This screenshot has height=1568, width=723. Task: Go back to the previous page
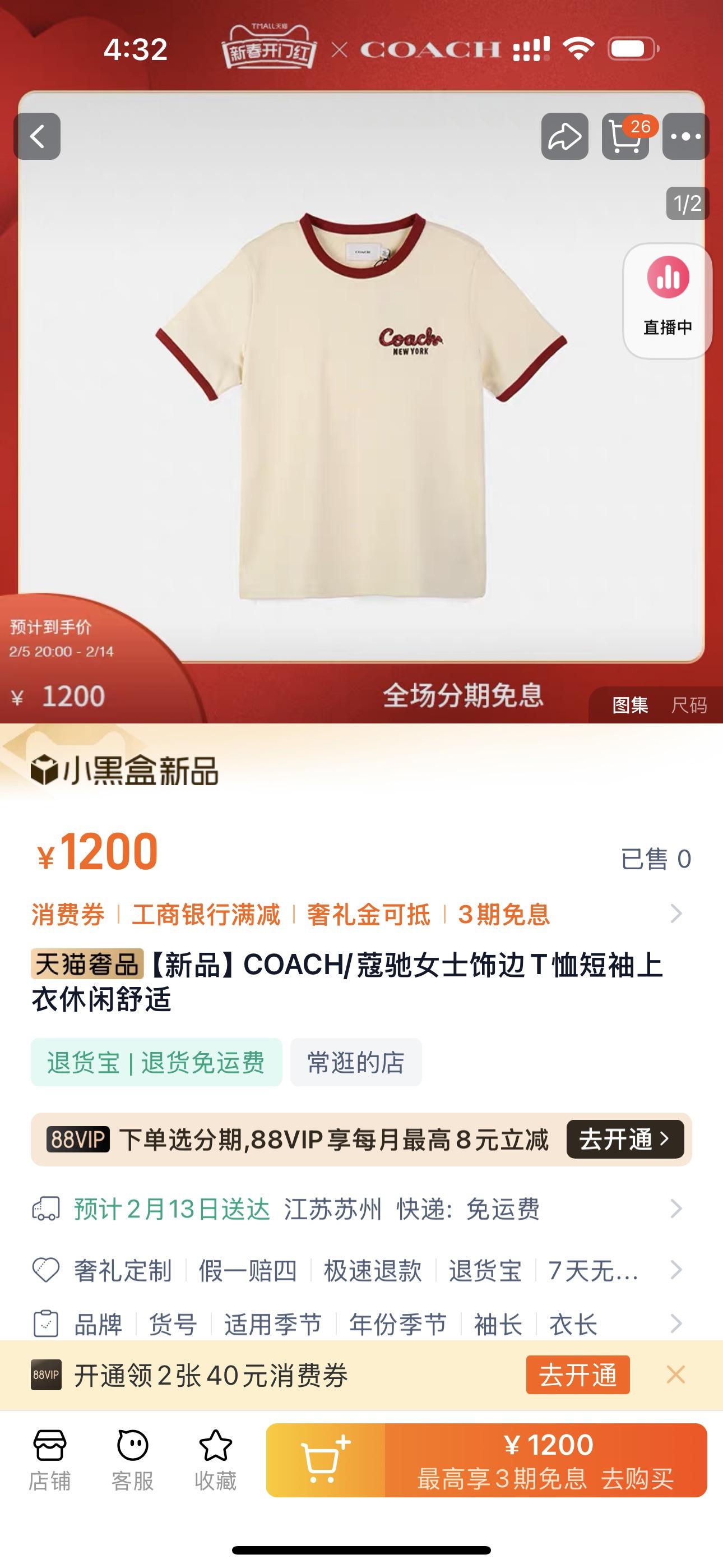click(37, 136)
